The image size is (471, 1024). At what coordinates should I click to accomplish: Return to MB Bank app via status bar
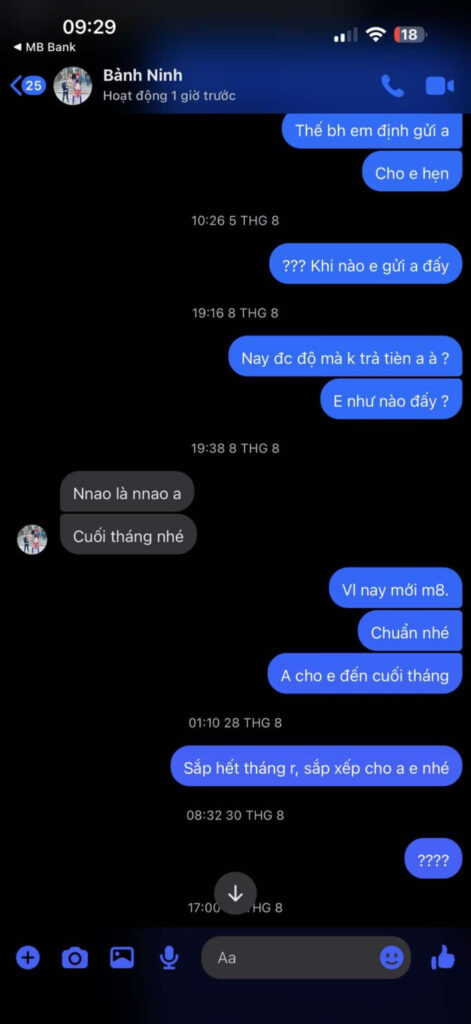pos(44,47)
